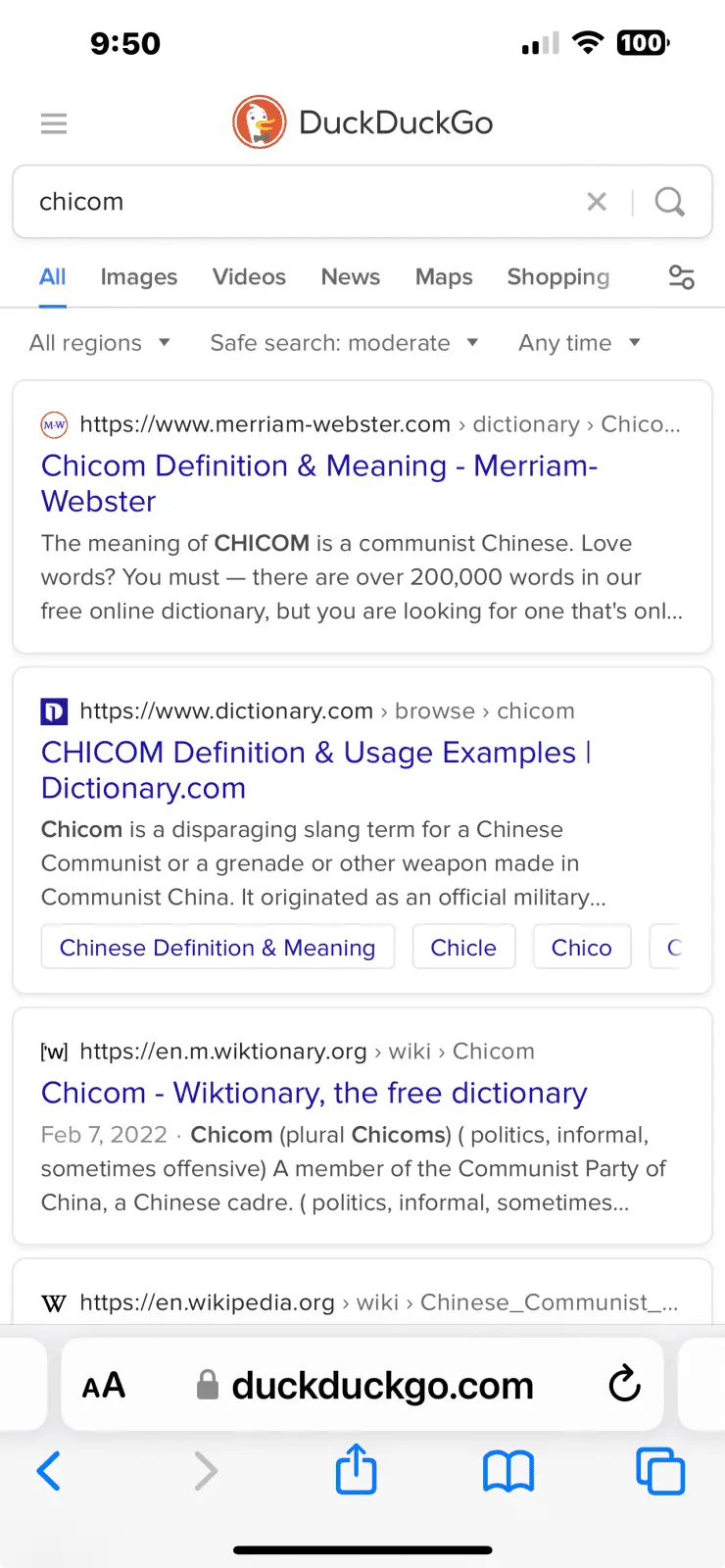This screenshot has height=1568, width=725.
Task: Switch to the Videos tab
Action: tap(249, 277)
